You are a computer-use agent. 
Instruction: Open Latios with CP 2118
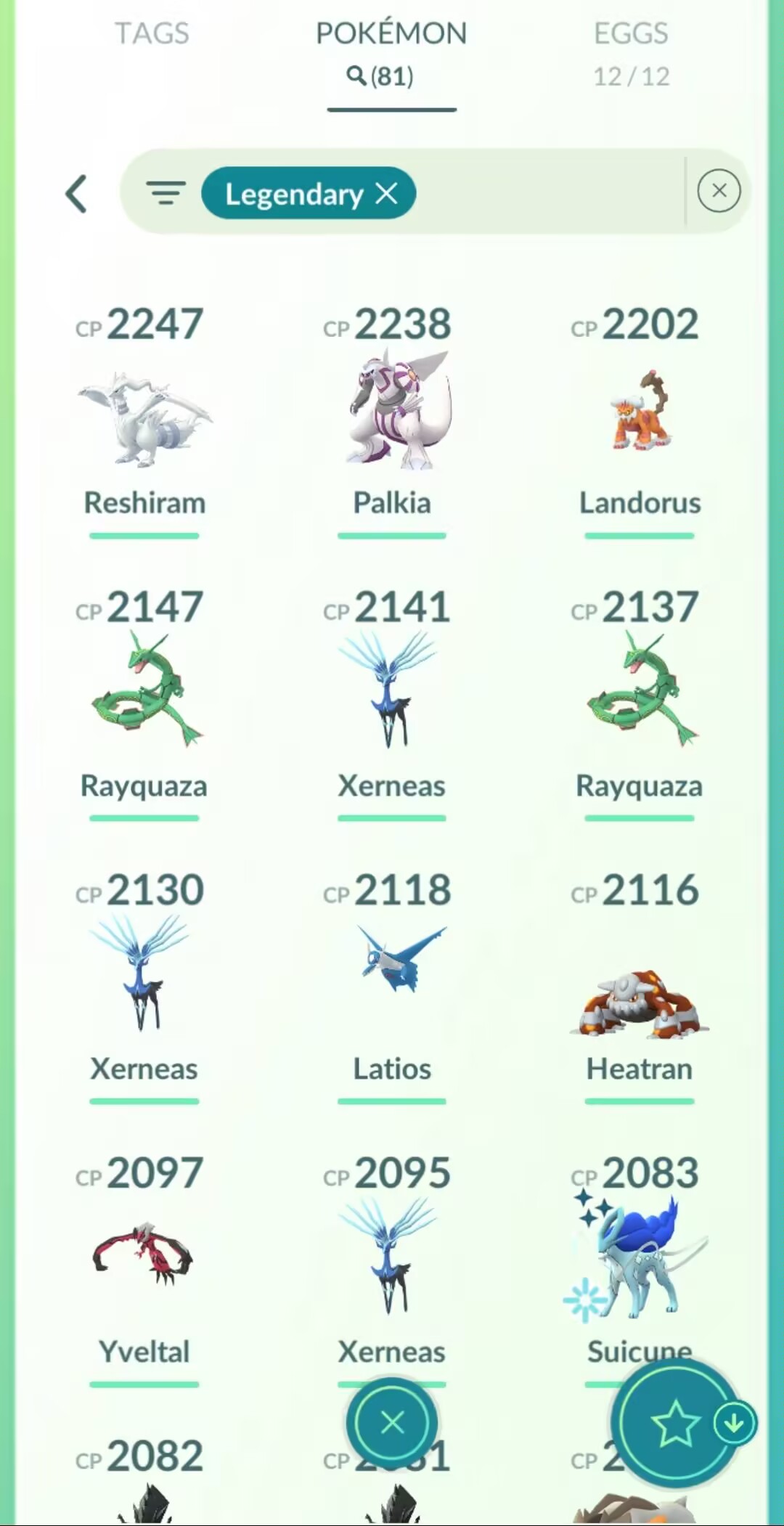pos(392,966)
